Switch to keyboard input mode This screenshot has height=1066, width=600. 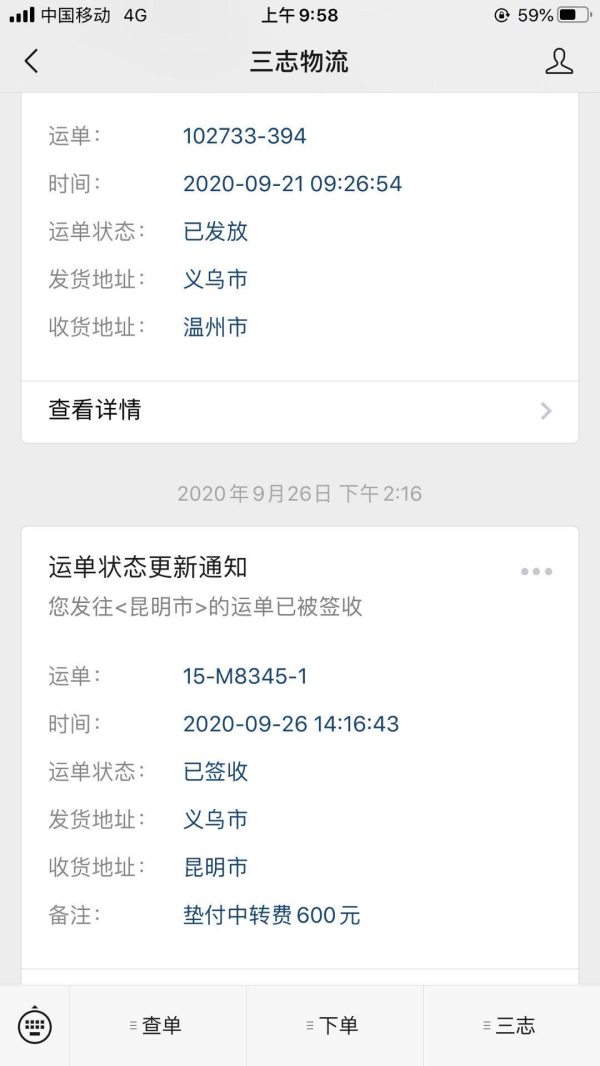(x=35, y=1025)
